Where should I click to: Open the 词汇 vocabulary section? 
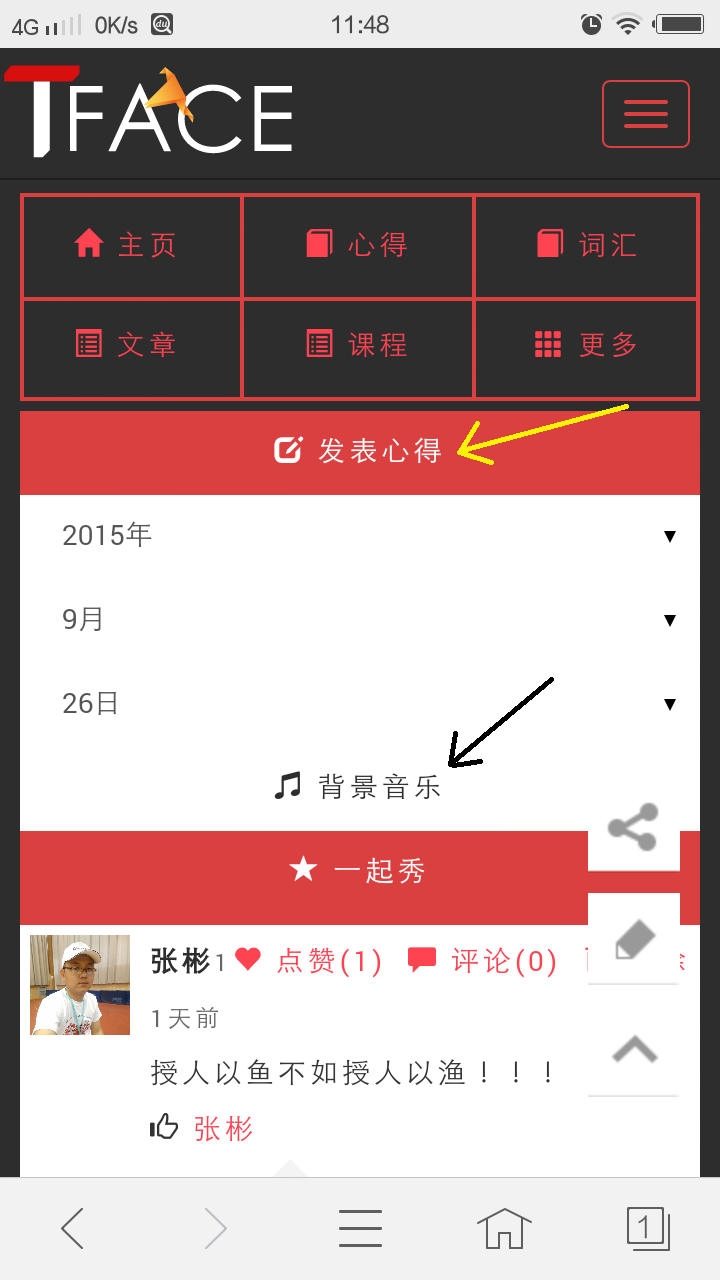point(586,245)
